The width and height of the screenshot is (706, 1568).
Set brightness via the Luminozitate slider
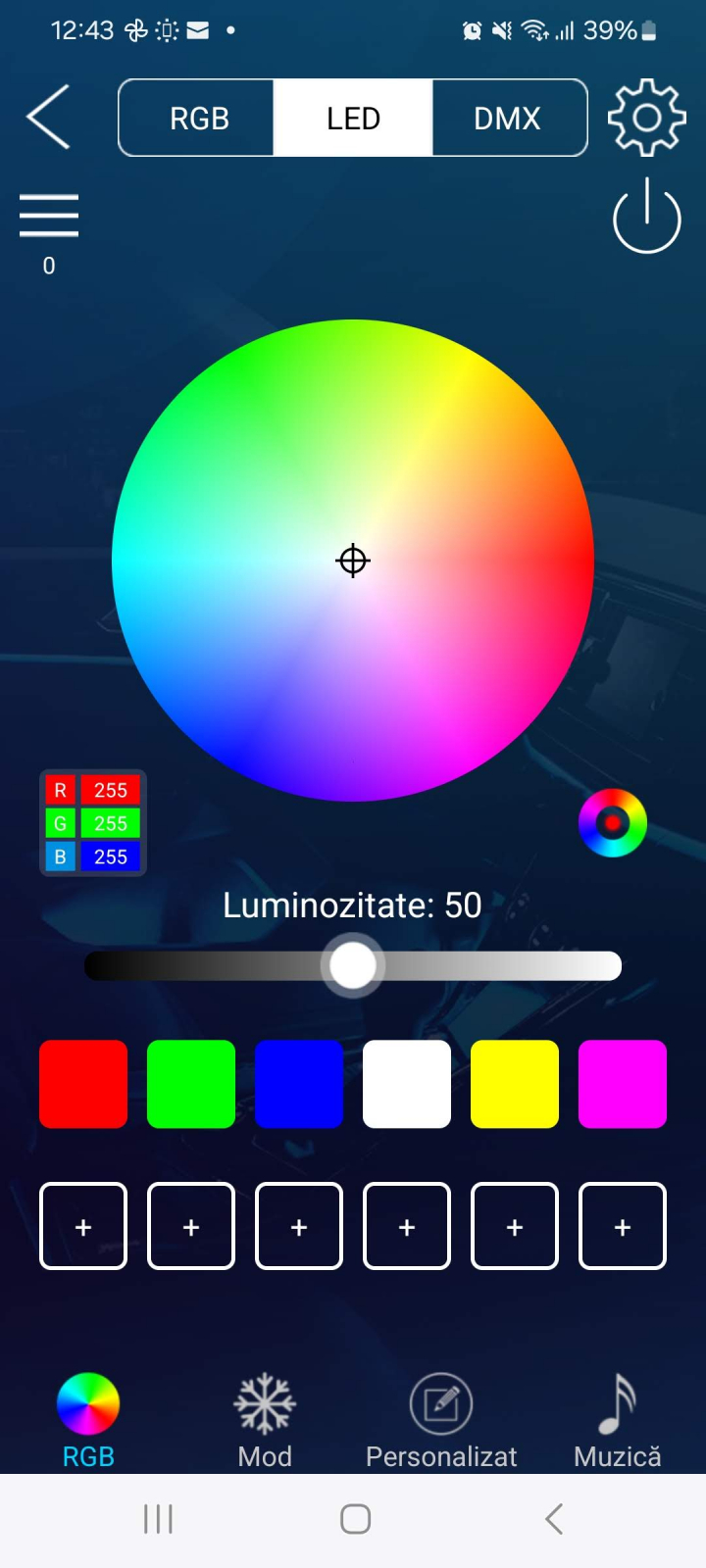coord(353,966)
